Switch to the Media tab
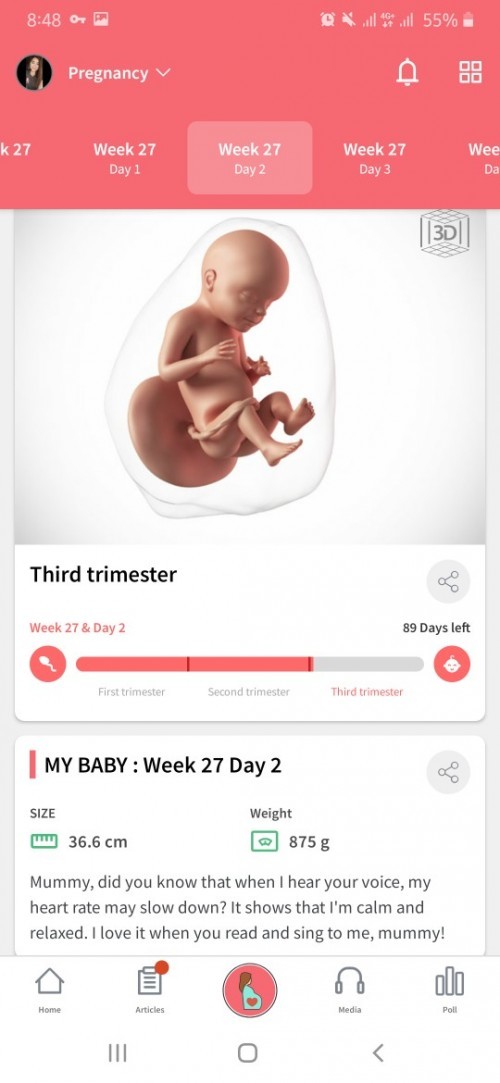The height and width of the screenshot is (1083, 500). click(x=349, y=989)
